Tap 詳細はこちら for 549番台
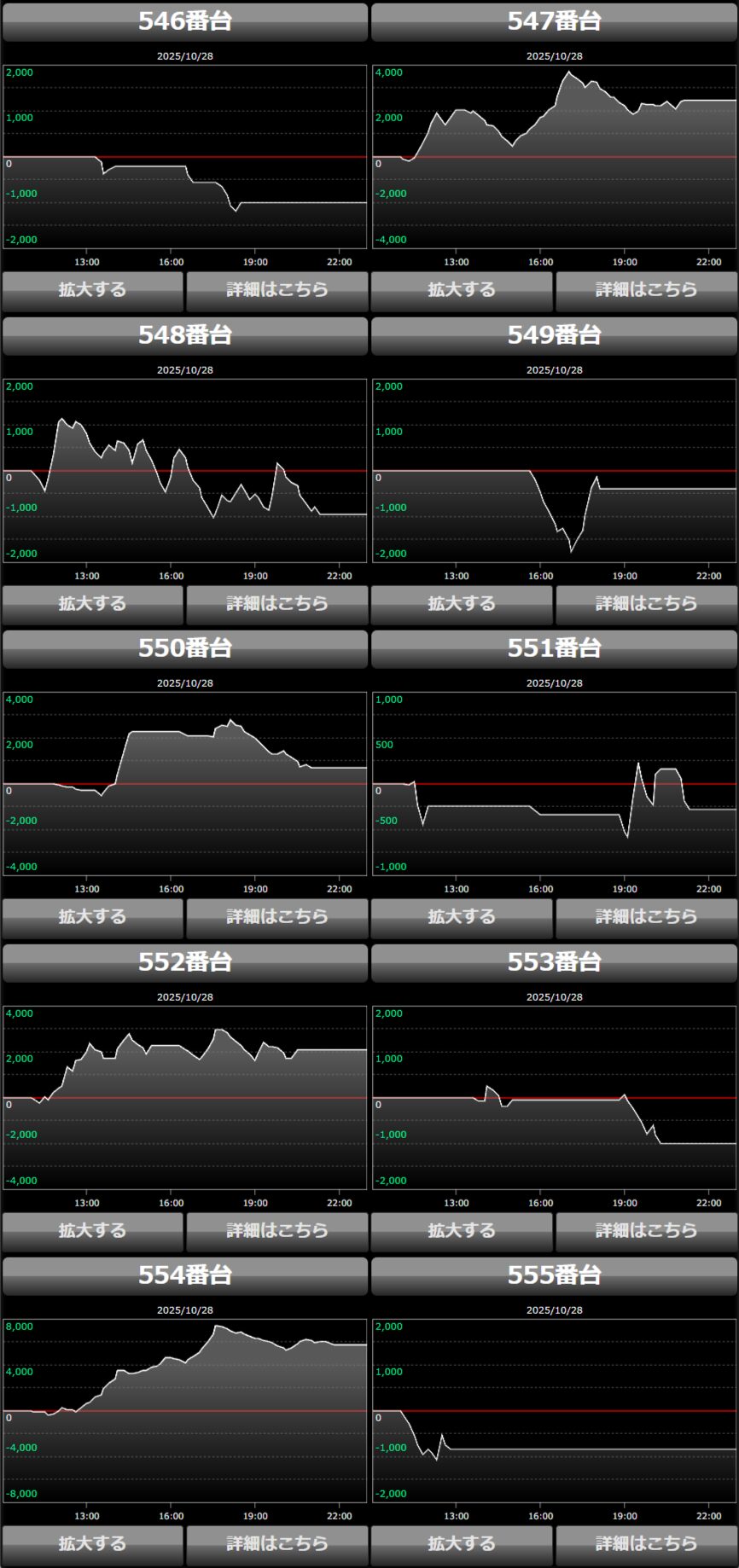Screen dimensions: 739x1568 point(646,604)
